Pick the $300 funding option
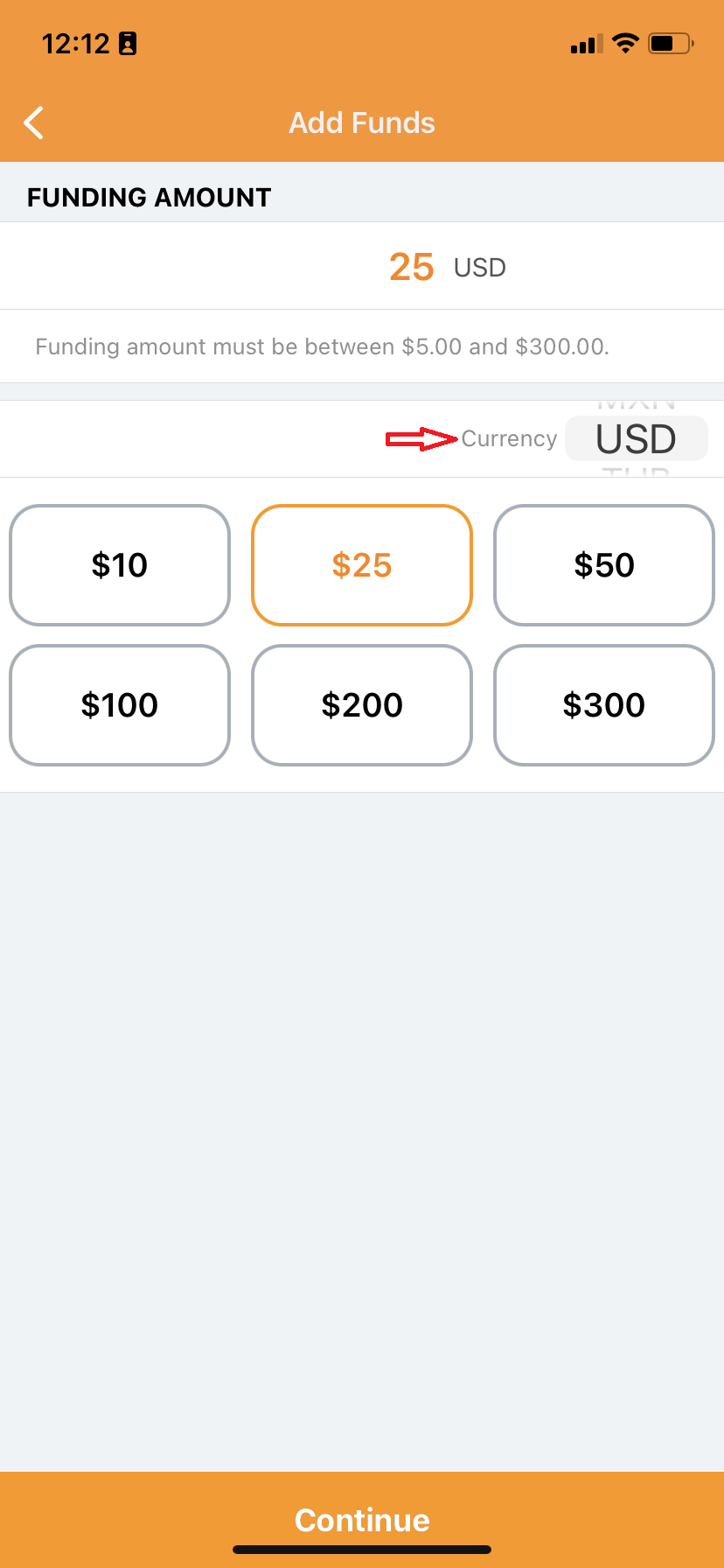 pyautogui.click(x=604, y=705)
